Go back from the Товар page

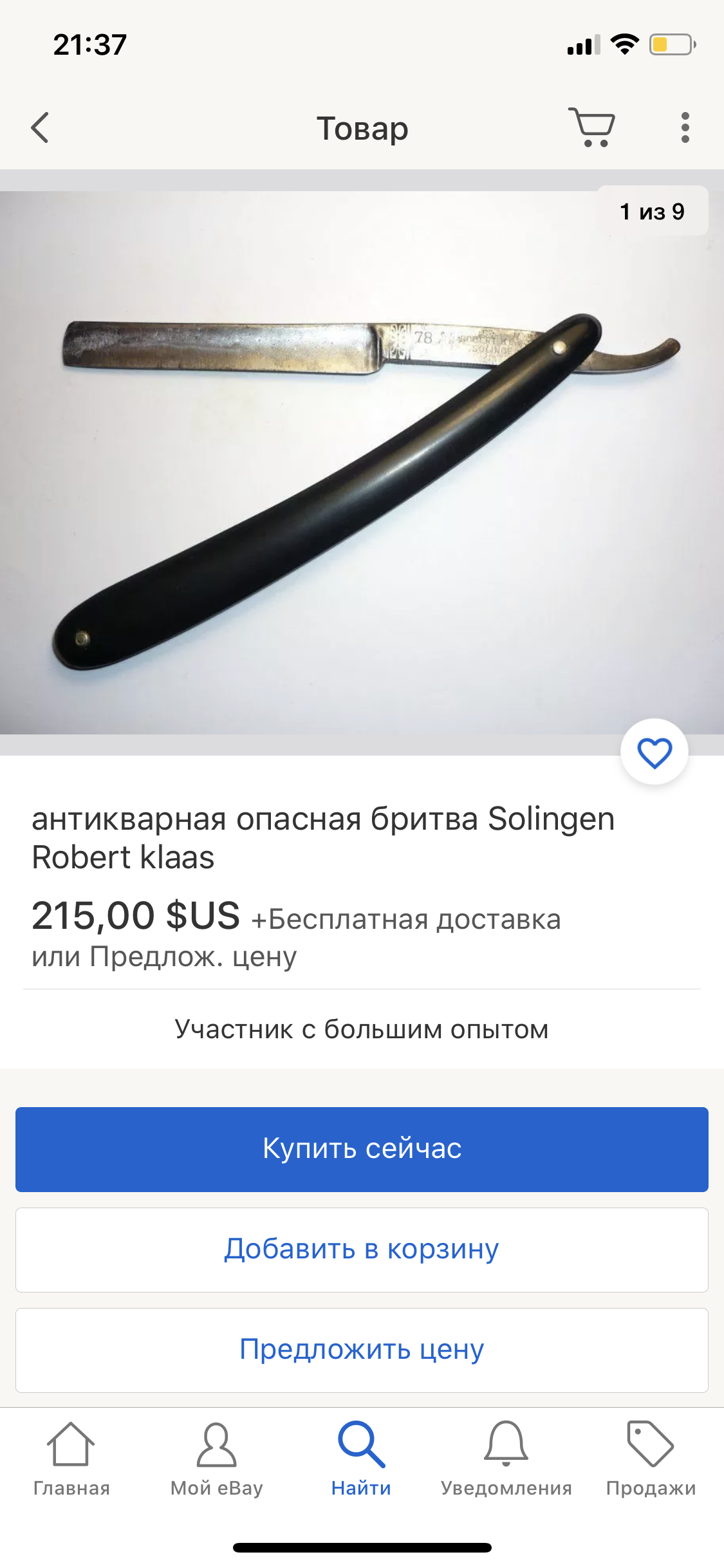40,127
